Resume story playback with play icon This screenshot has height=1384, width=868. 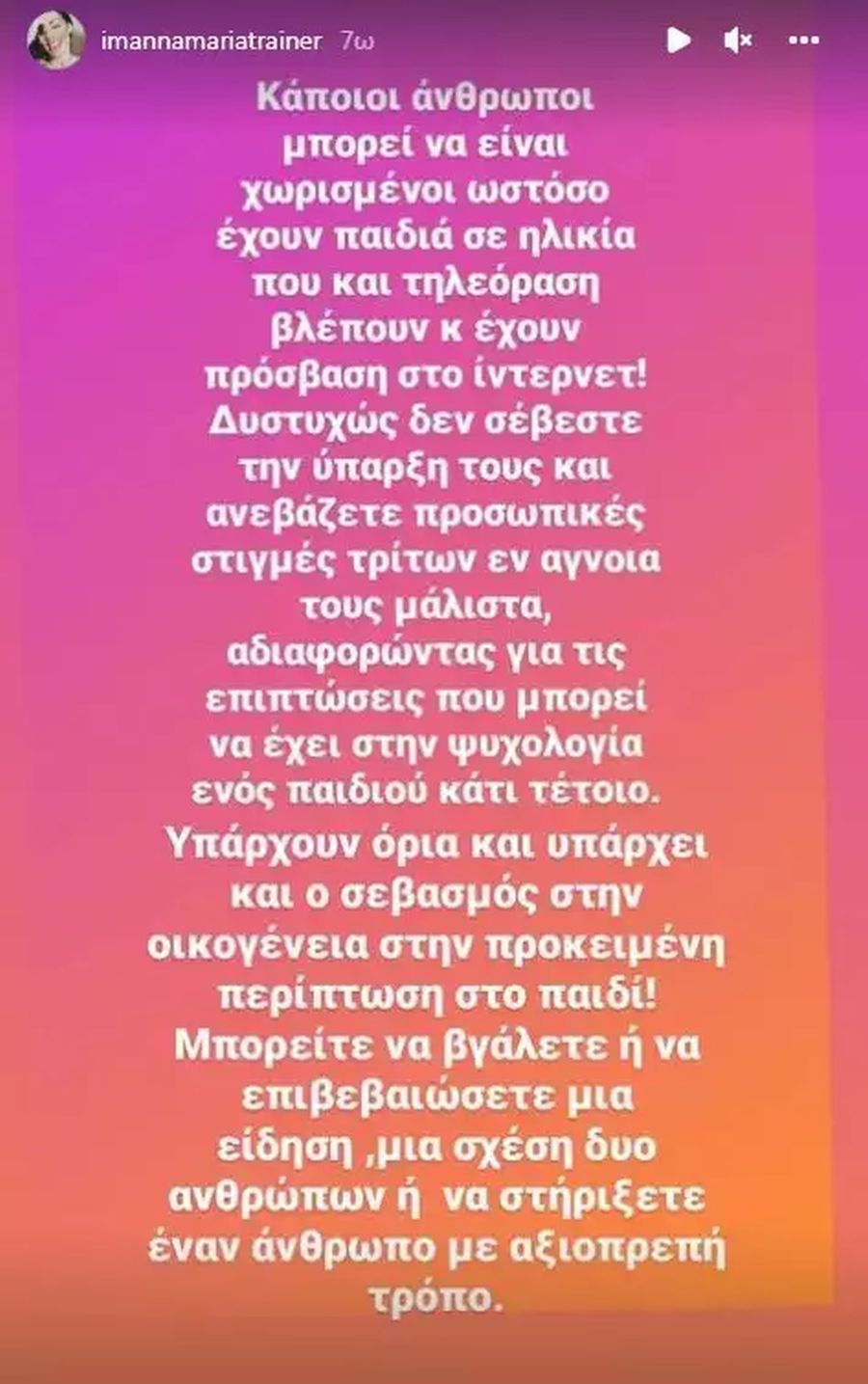coord(679,40)
